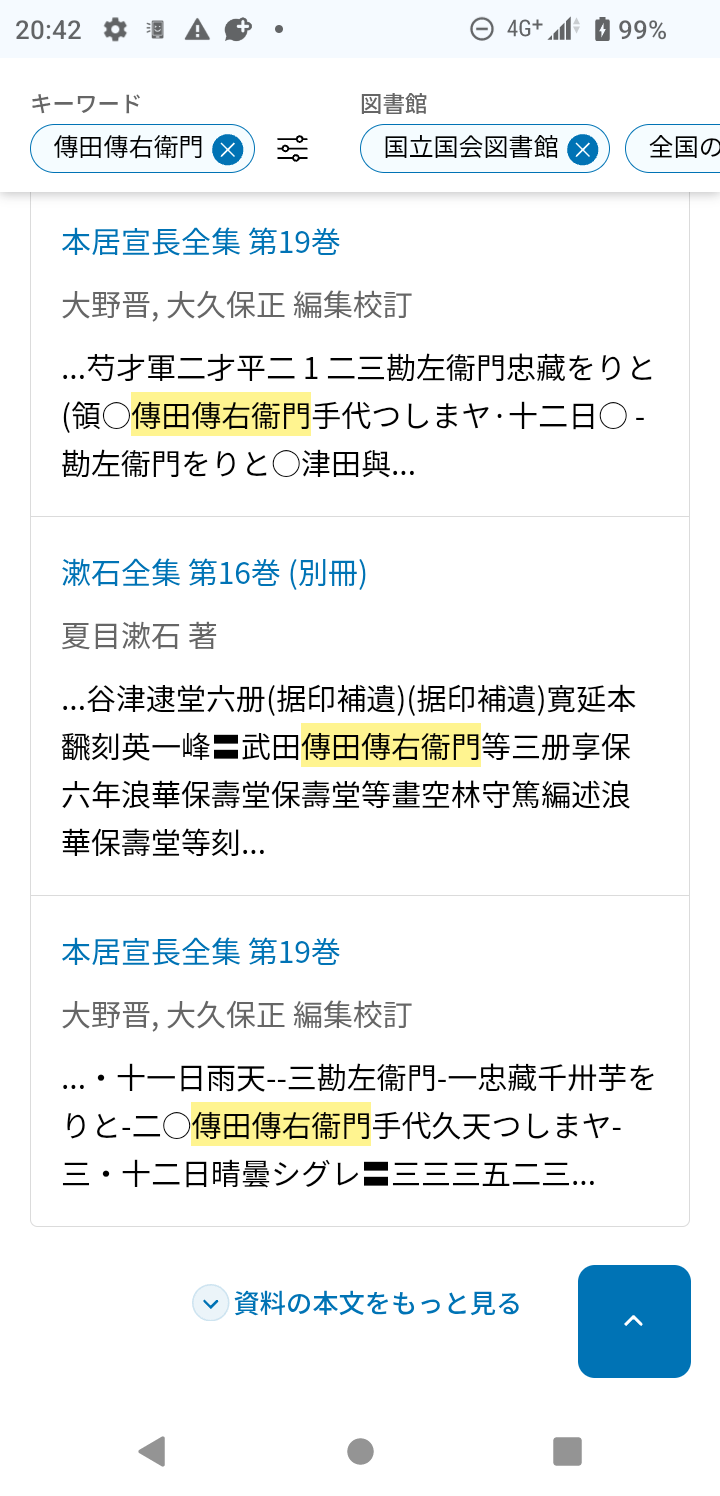Screen dimensions: 720x1496
Task: Remove the 傳田傳右衛門 keyword chip
Action: point(228,149)
